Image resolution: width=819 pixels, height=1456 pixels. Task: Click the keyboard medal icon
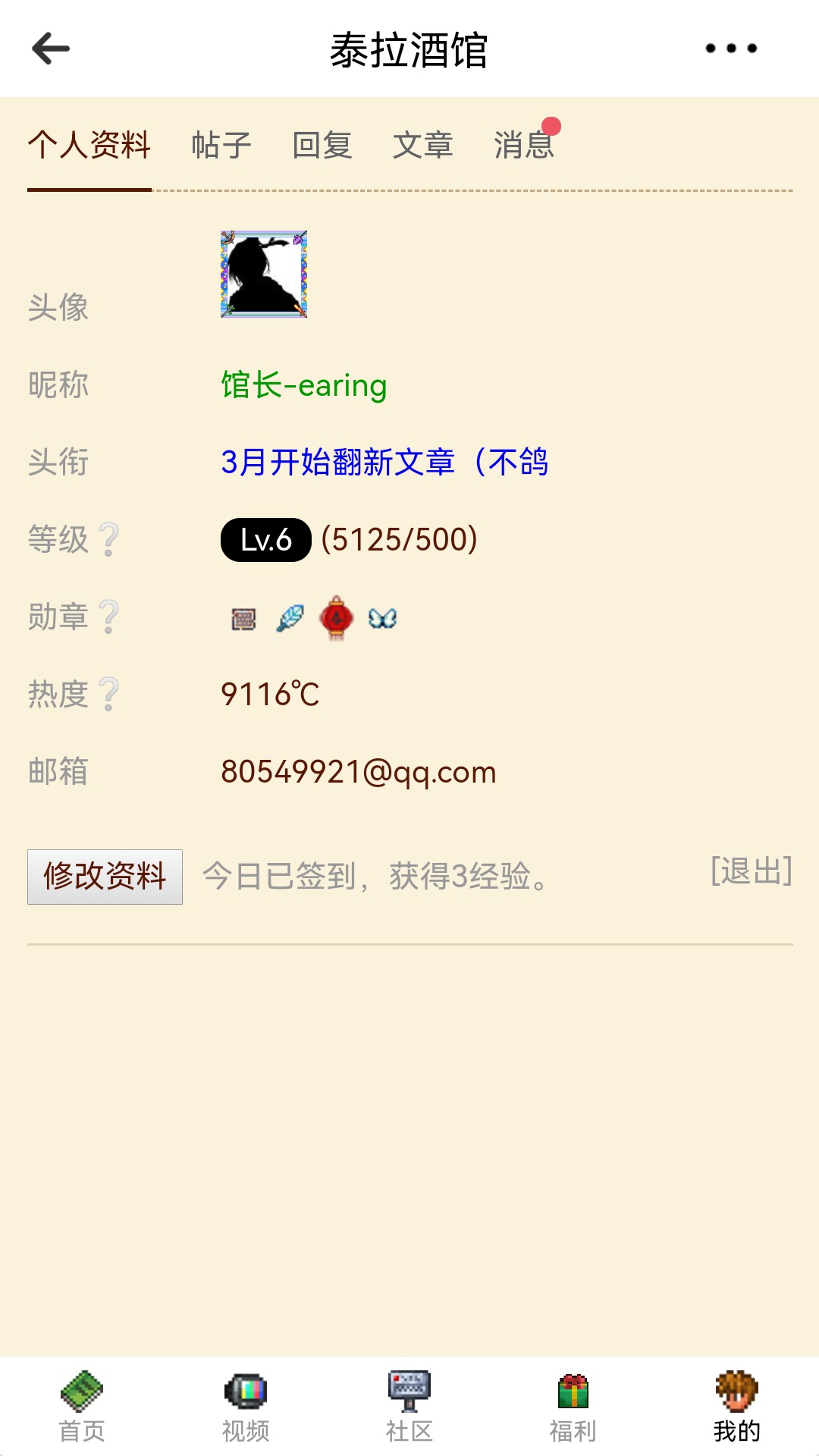click(x=244, y=618)
